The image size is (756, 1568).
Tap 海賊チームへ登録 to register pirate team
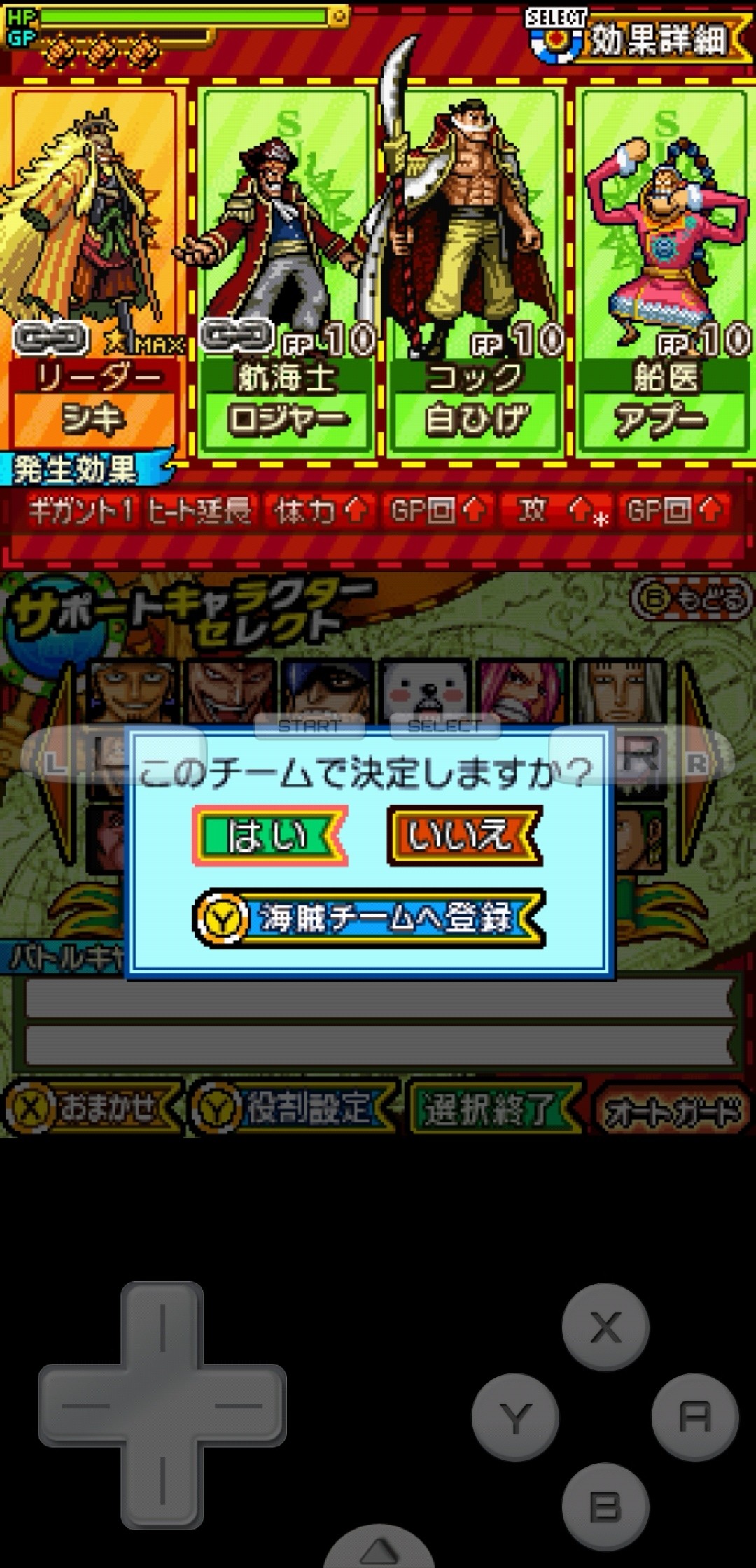(369, 918)
